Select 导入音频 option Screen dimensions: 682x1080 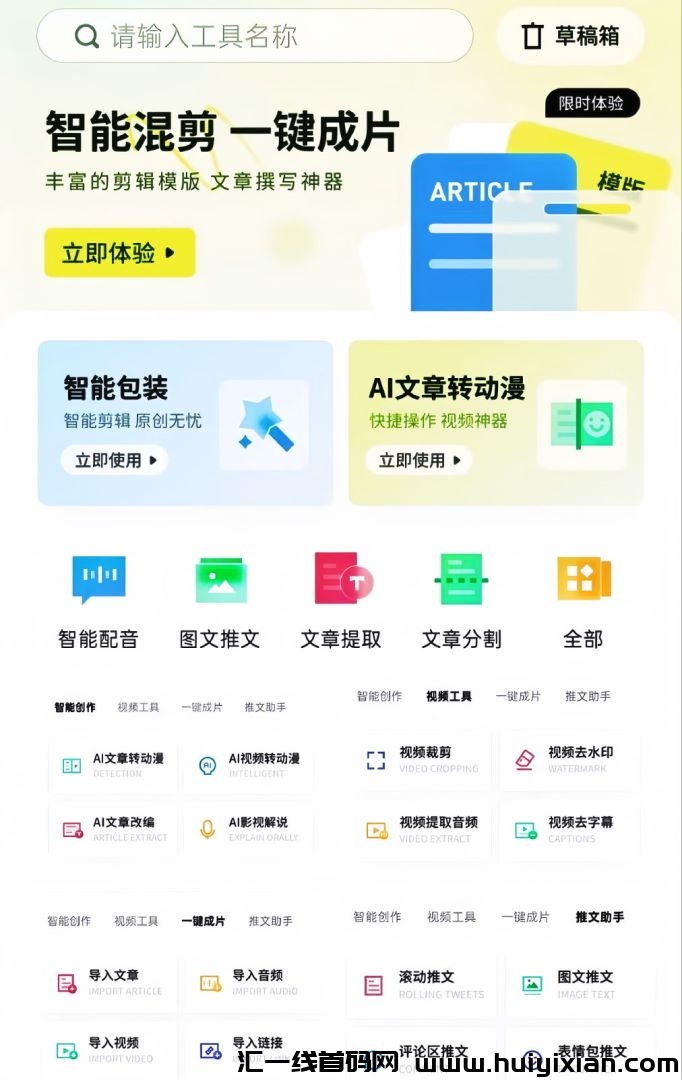(x=250, y=982)
